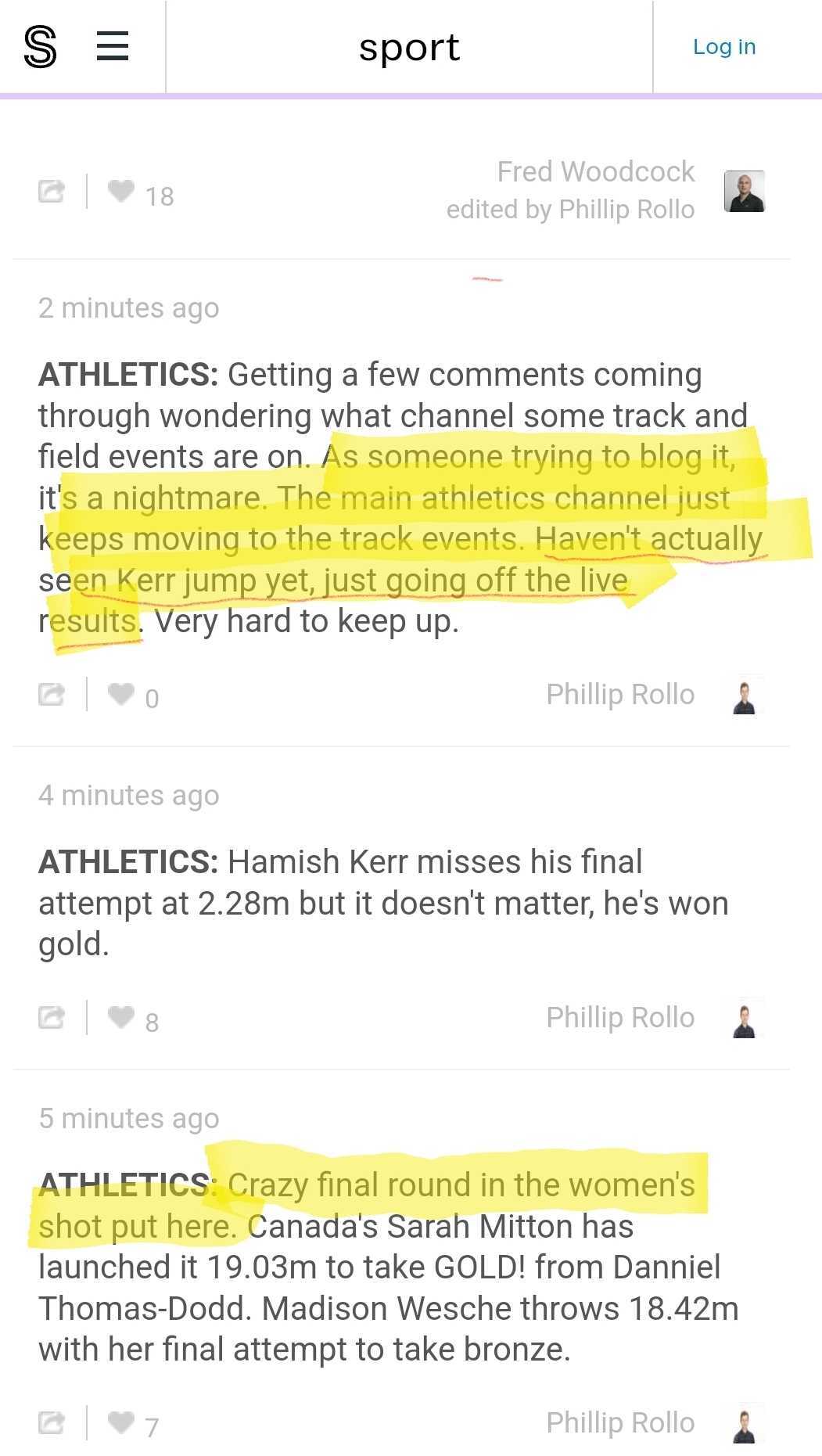
Task: Go to the Stuff home logo
Action: 40,47
